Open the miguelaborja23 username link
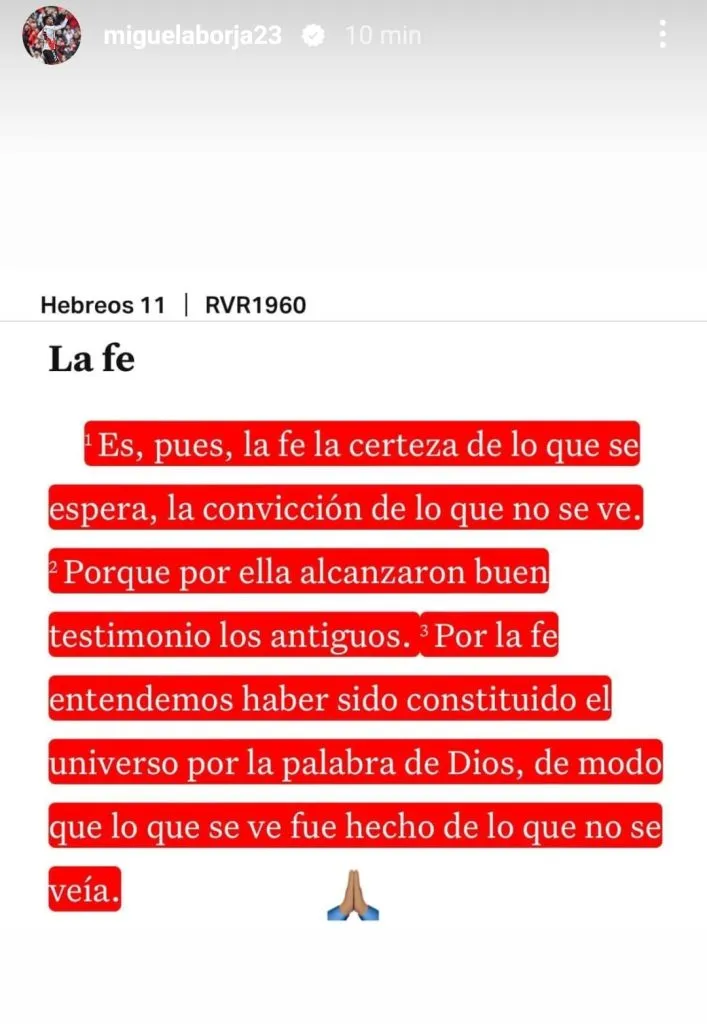707x1024 pixels. pos(192,36)
